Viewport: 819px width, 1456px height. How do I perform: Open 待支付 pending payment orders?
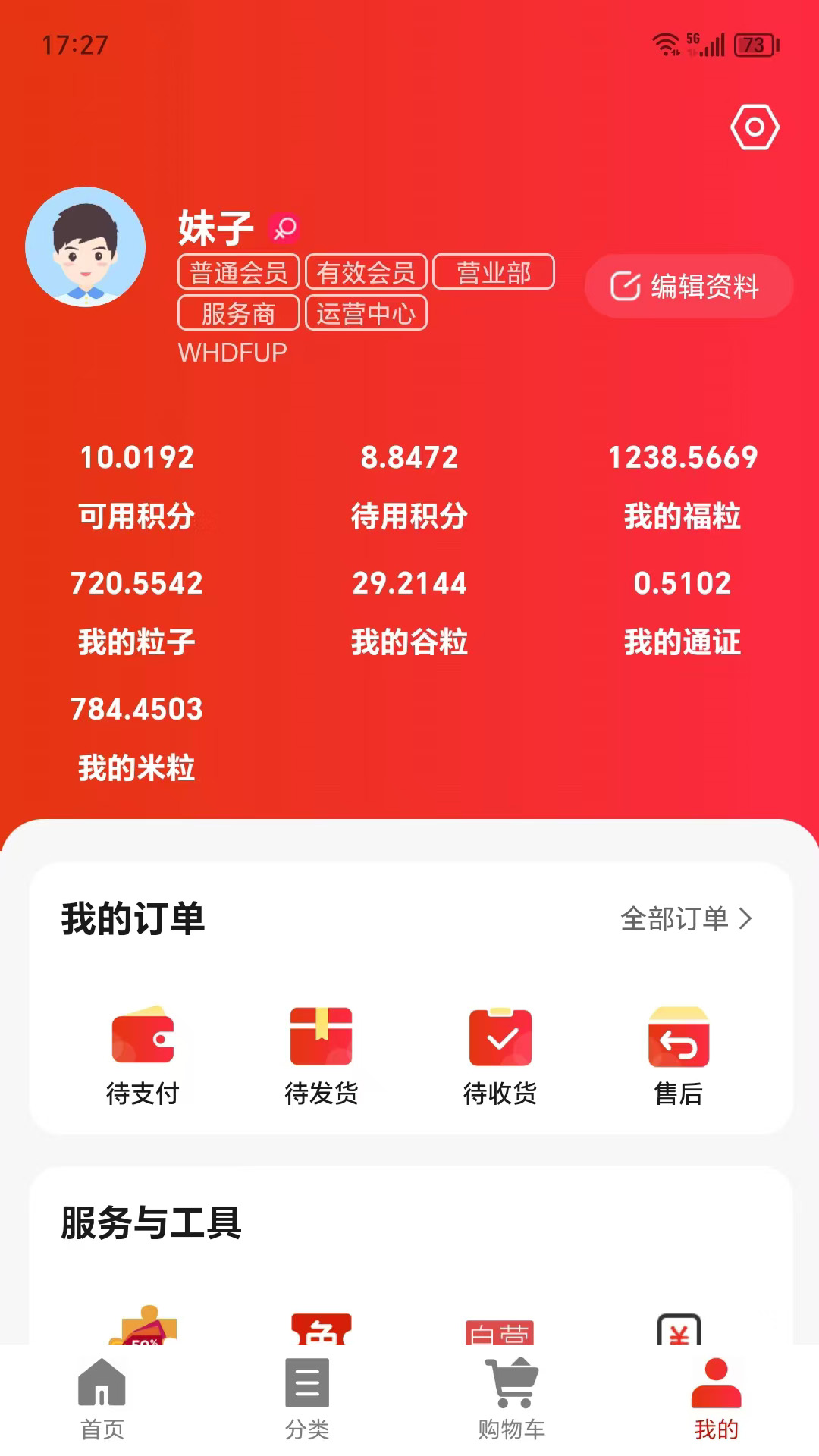click(143, 1056)
